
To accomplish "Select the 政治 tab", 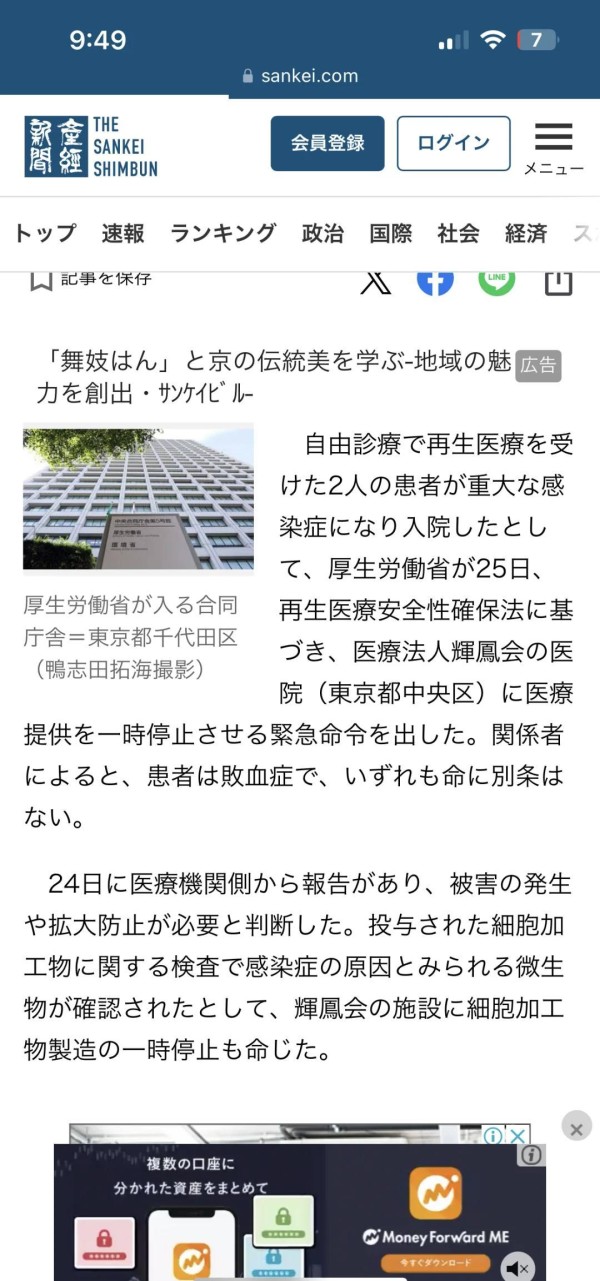I will pos(323,233).
